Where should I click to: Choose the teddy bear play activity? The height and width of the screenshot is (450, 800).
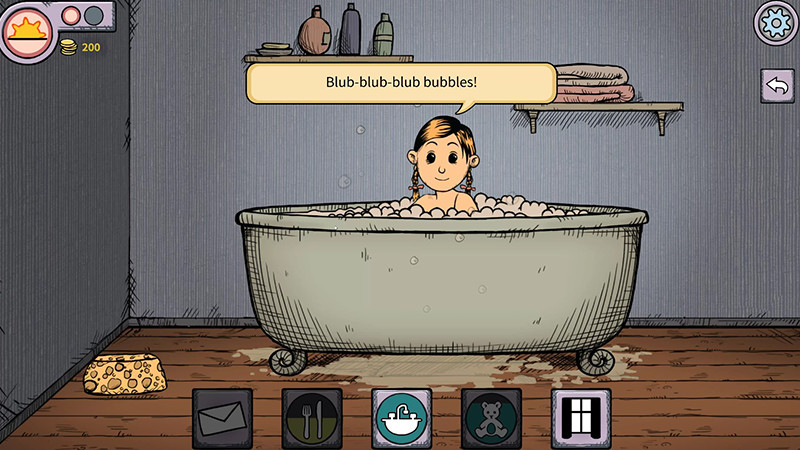point(492,416)
